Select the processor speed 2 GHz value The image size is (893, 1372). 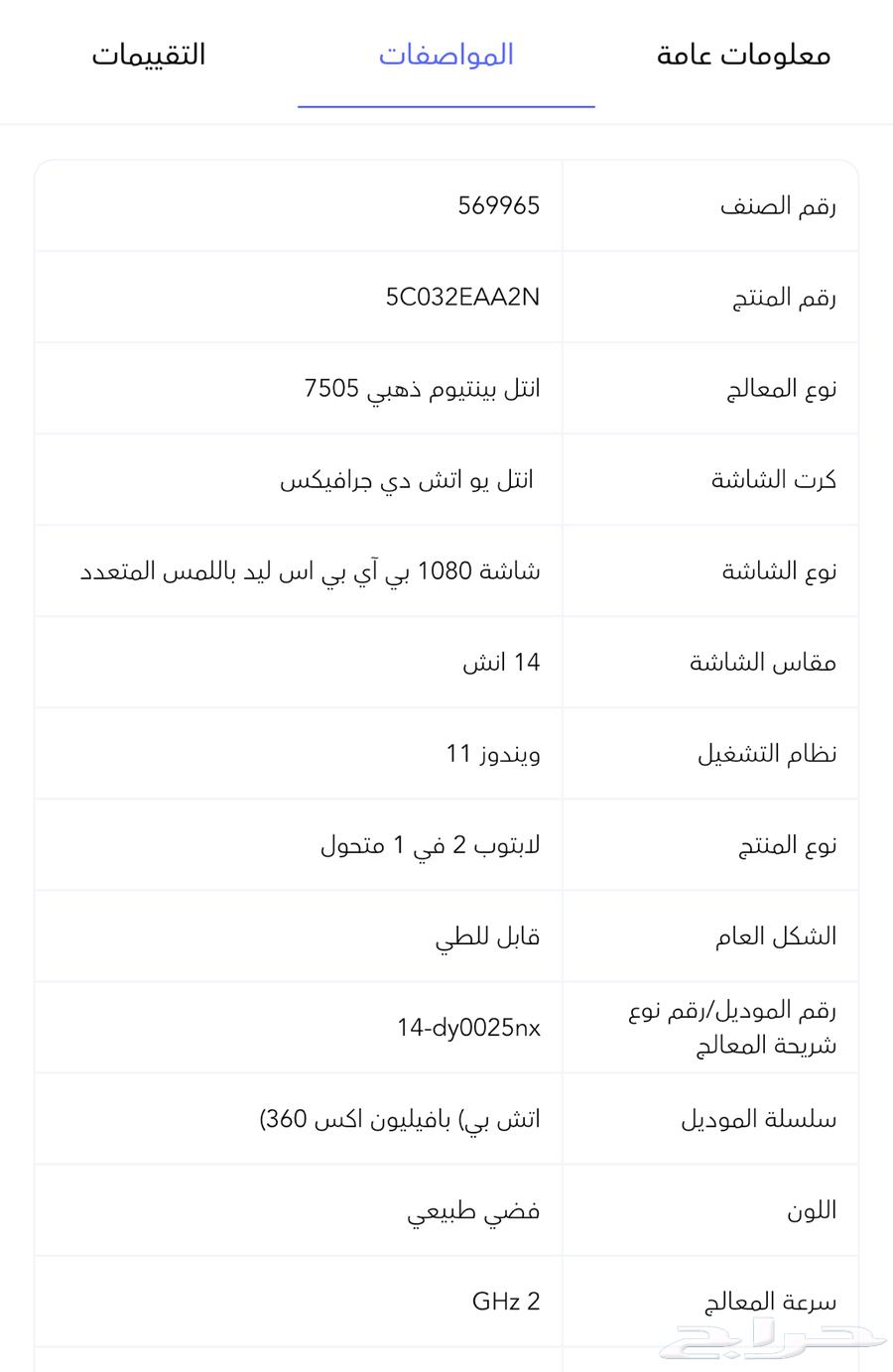pos(506,1301)
